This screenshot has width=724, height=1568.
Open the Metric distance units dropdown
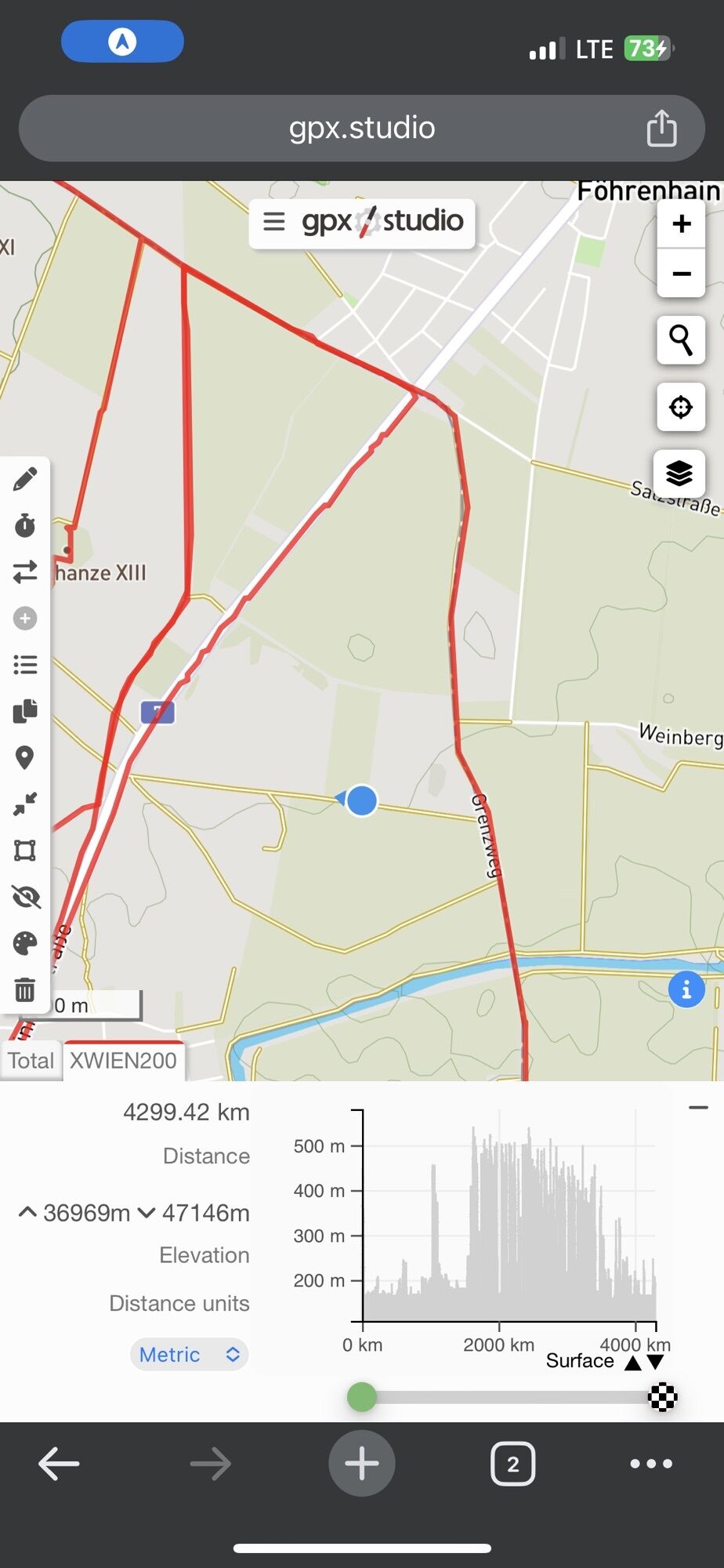pos(189,1355)
